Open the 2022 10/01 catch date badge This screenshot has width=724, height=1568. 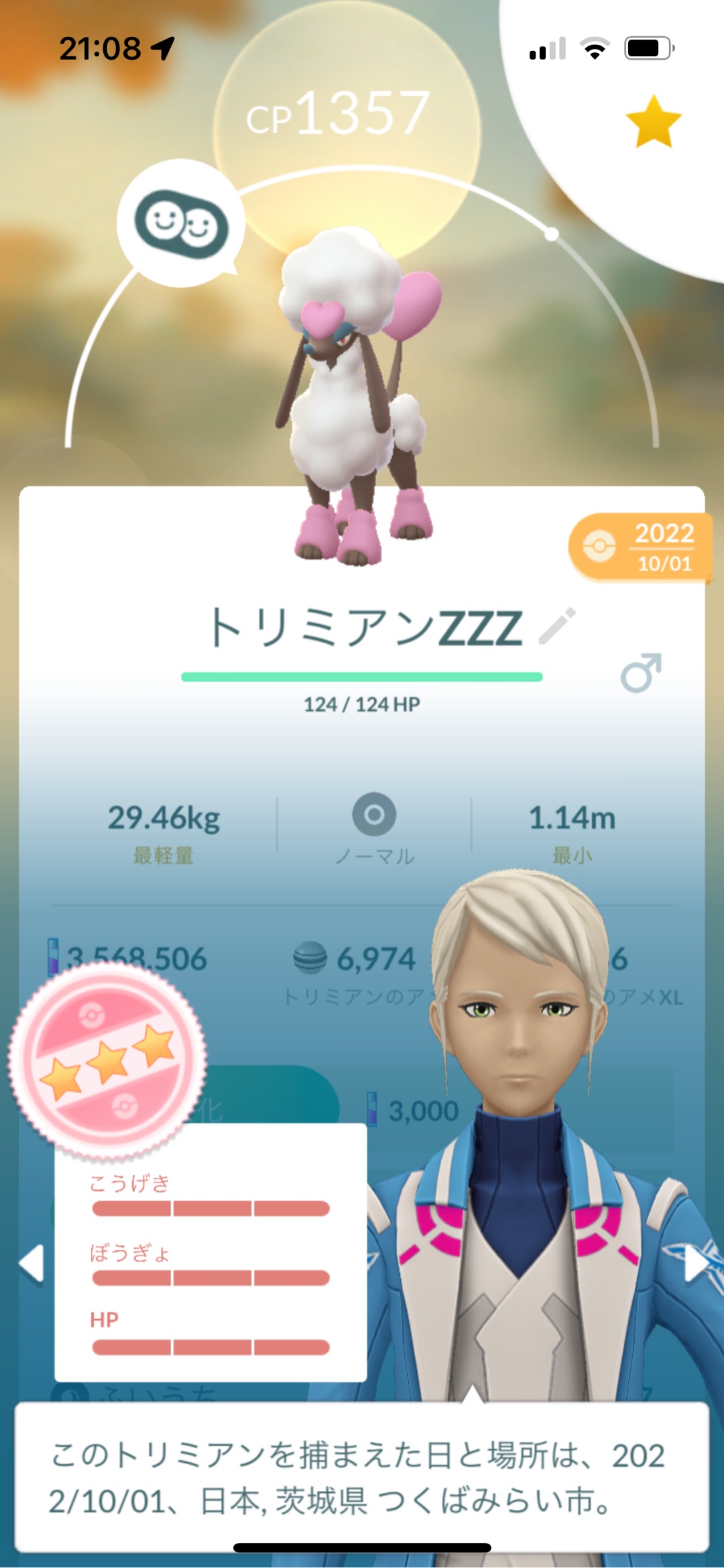640,547
